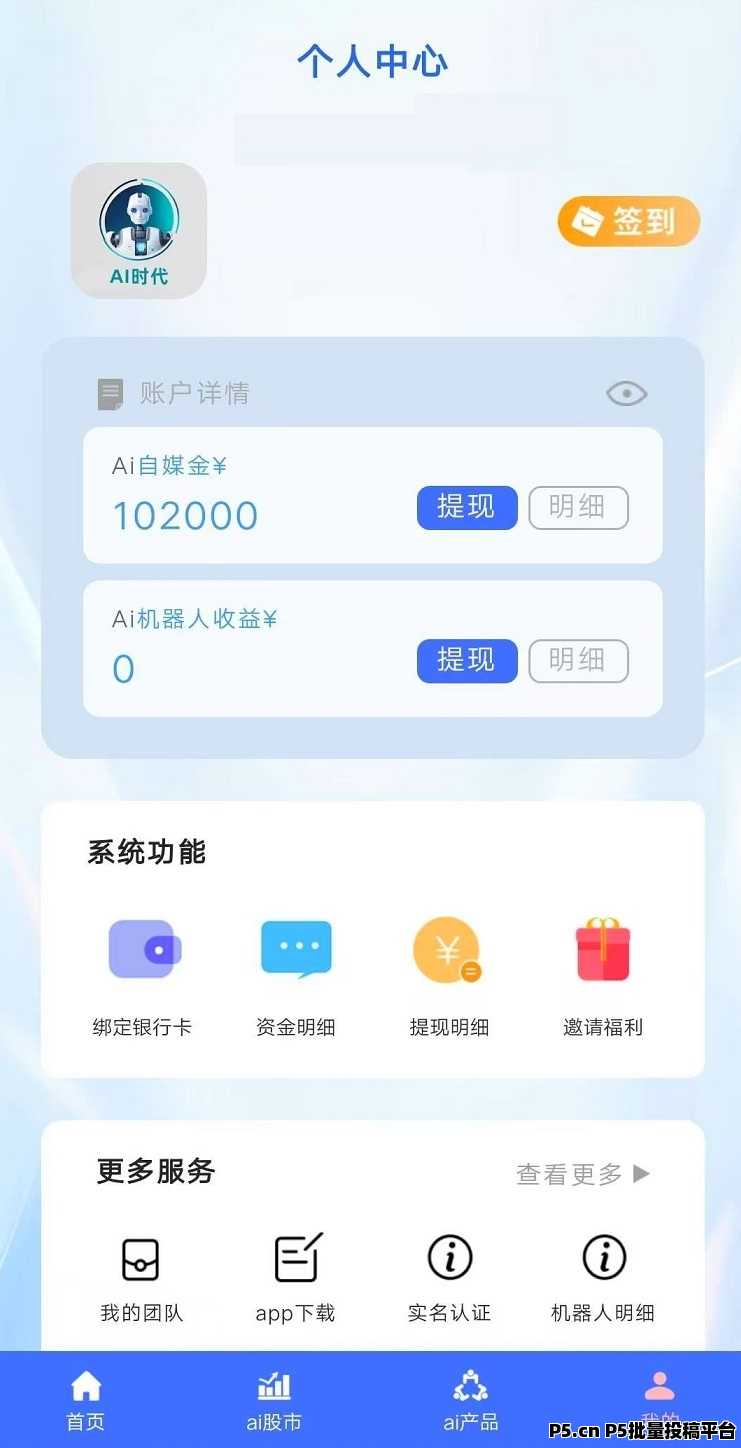Tap the 签到 check-in button
This screenshot has width=741, height=1448.
pyautogui.click(x=628, y=221)
